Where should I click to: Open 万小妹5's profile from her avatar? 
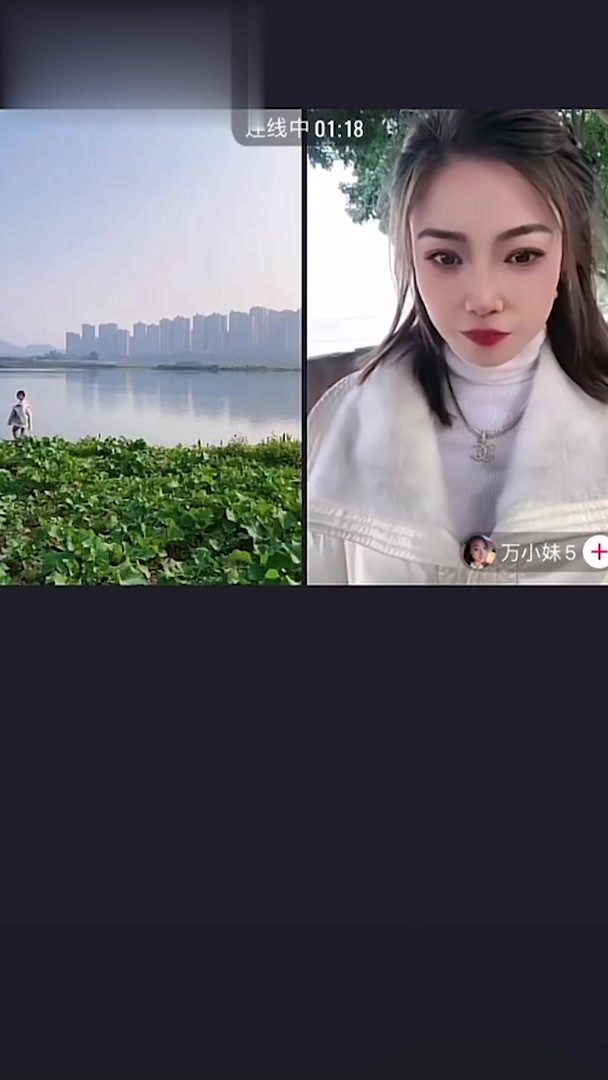click(479, 552)
